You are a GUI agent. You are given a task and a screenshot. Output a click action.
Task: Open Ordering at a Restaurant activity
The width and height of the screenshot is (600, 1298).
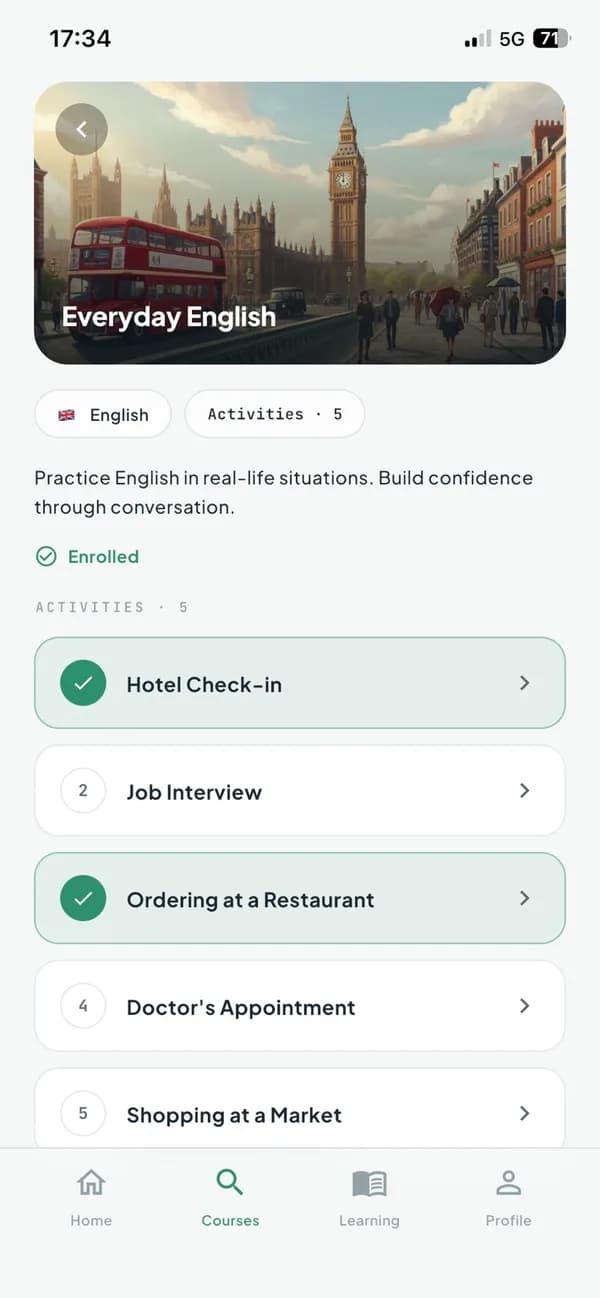(300, 898)
